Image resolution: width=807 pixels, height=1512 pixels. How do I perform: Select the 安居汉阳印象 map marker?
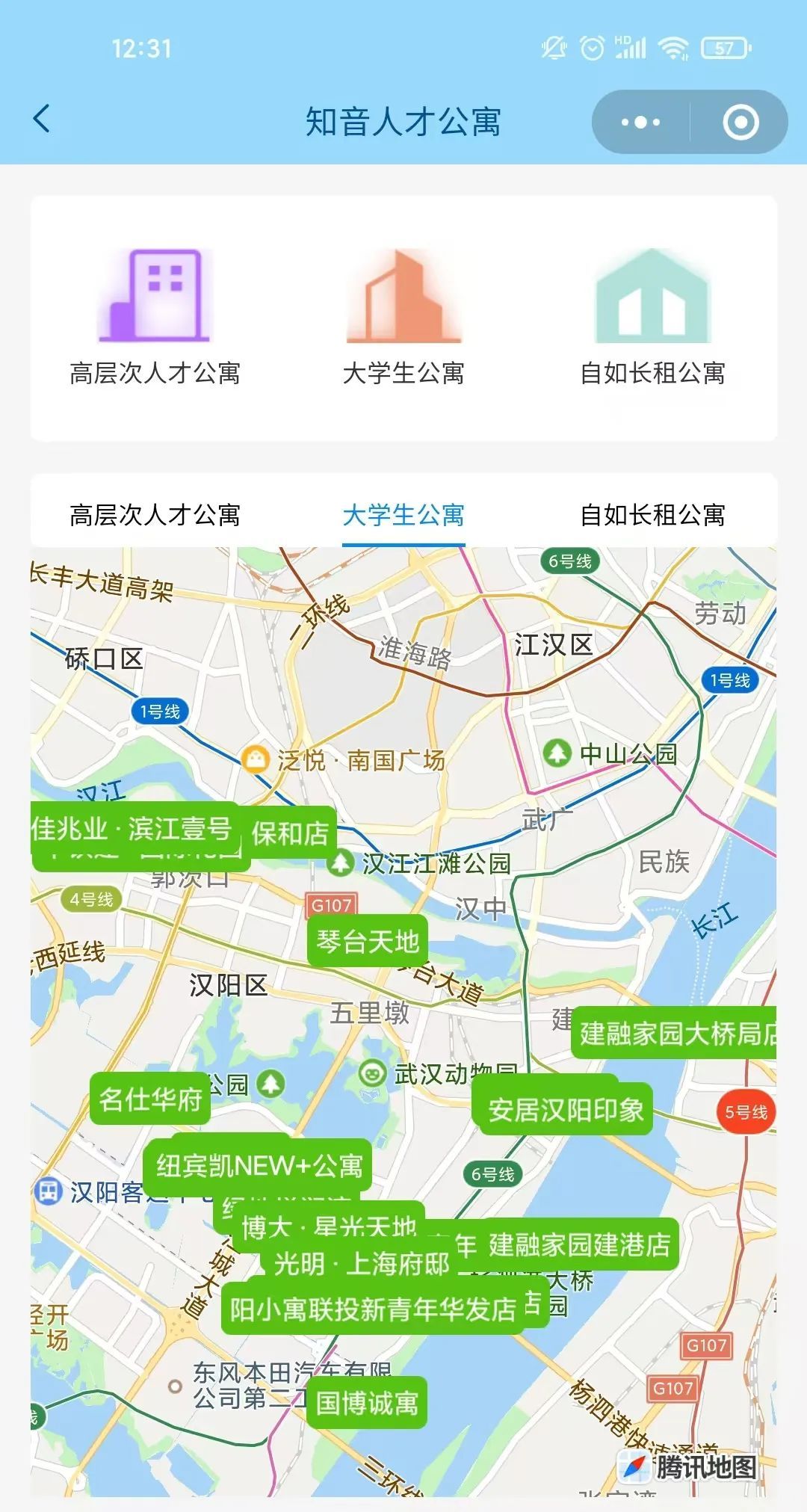566,1110
